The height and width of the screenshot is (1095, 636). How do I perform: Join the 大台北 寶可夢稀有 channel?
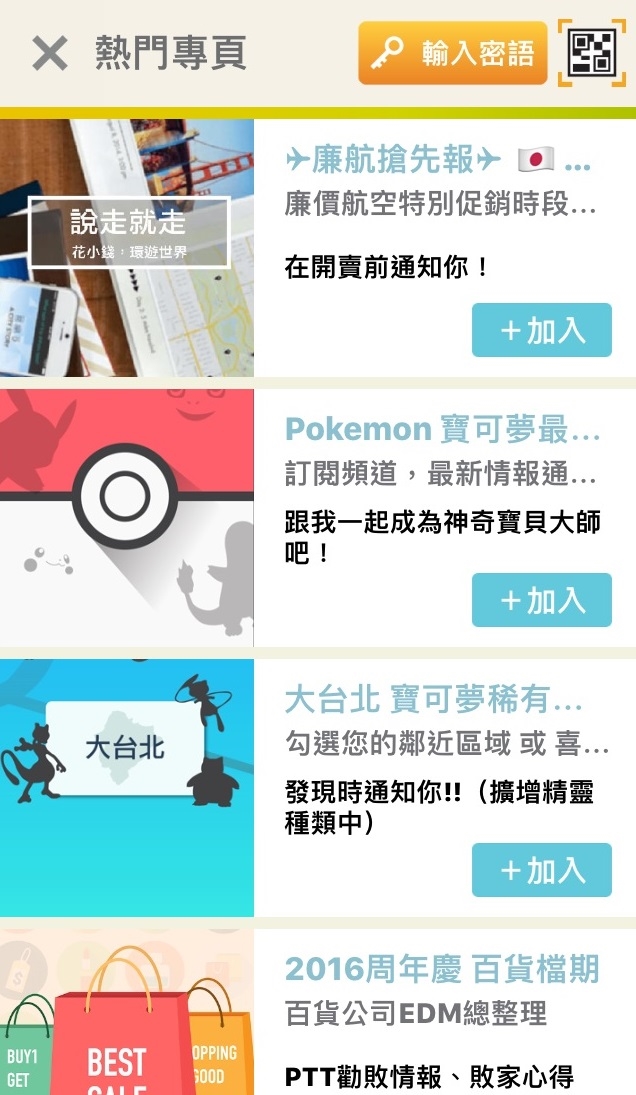click(541, 870)
